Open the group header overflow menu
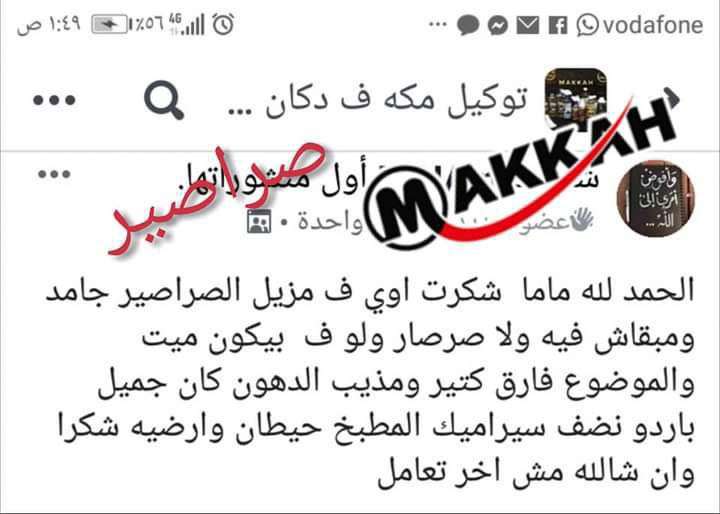 pos(55,100)
